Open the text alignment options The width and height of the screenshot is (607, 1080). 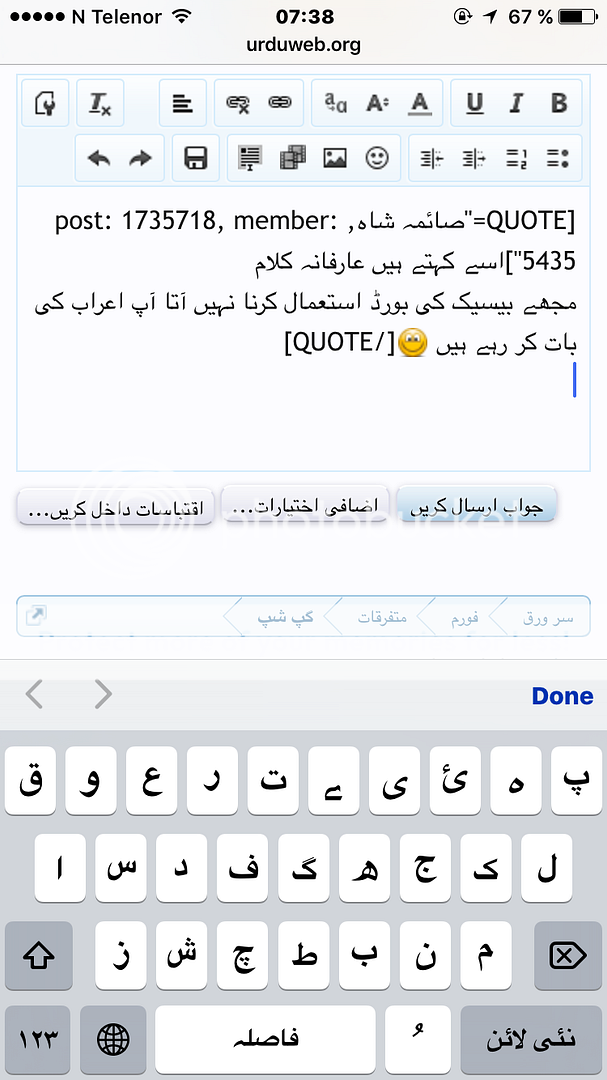click(182, 103)
